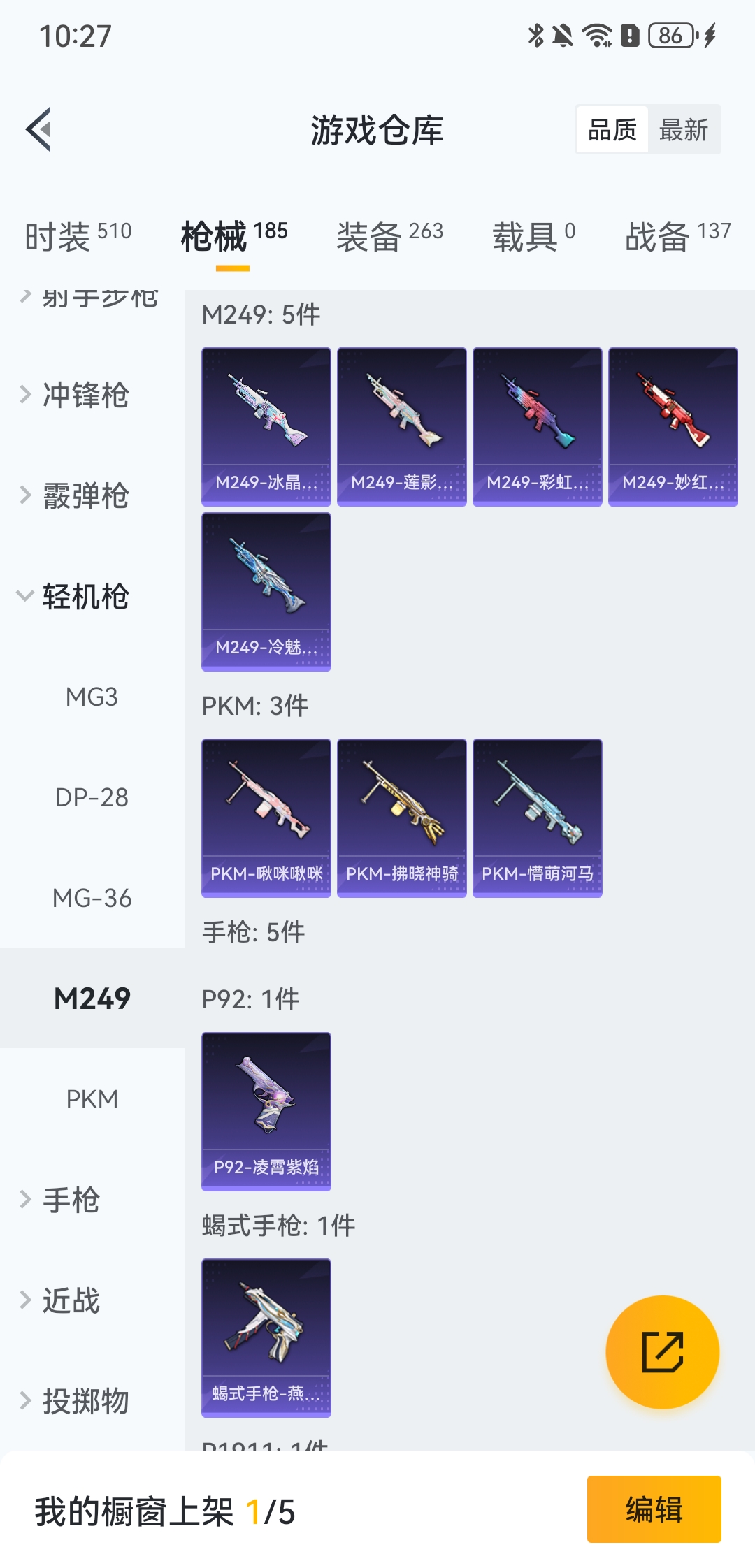Expand the 冲锋枪 category
Screen dimensions: 755x1568
pyautogui.click(x=85, y=395)
